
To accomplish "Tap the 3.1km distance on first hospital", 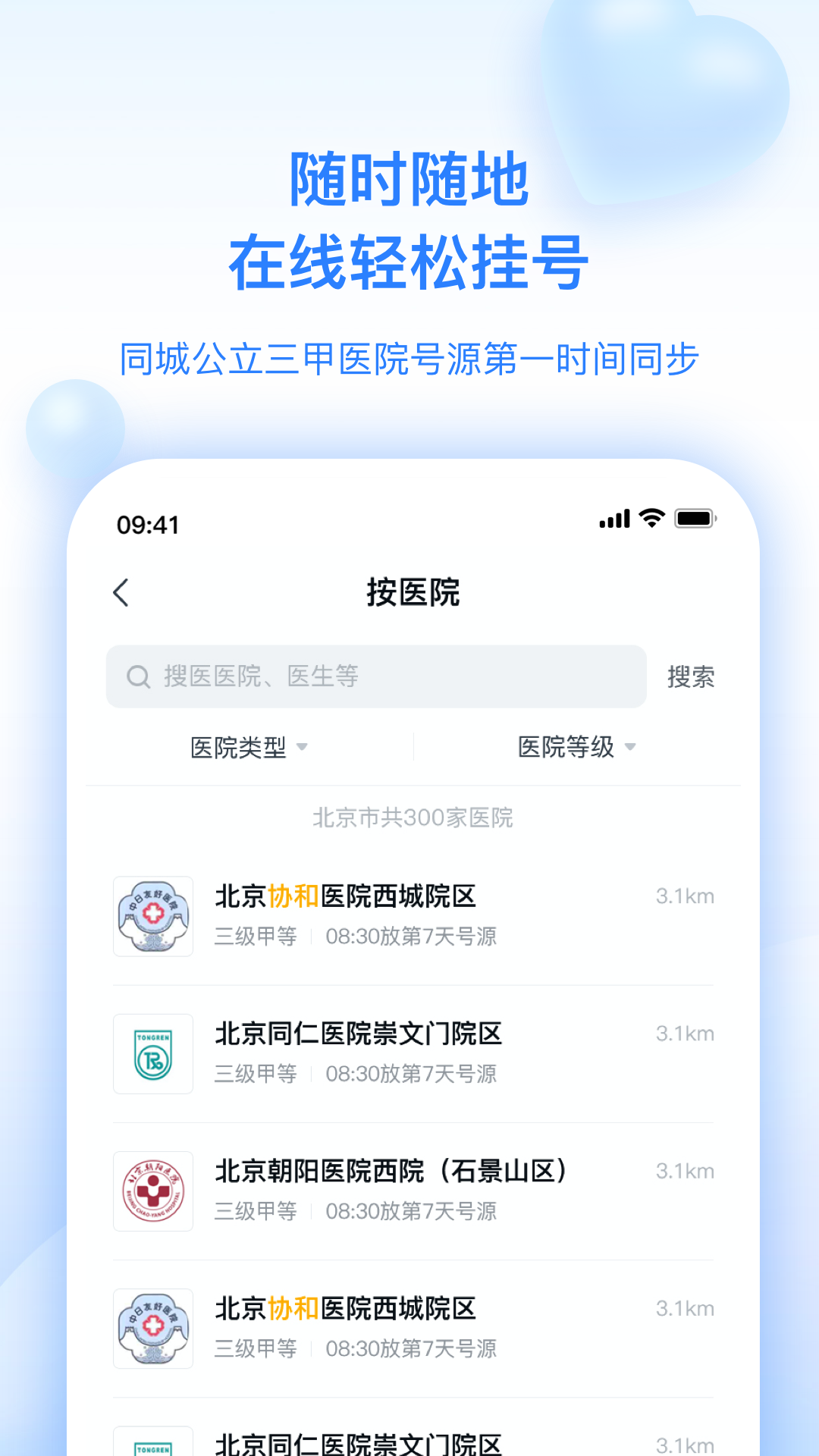I will [685, 896].
